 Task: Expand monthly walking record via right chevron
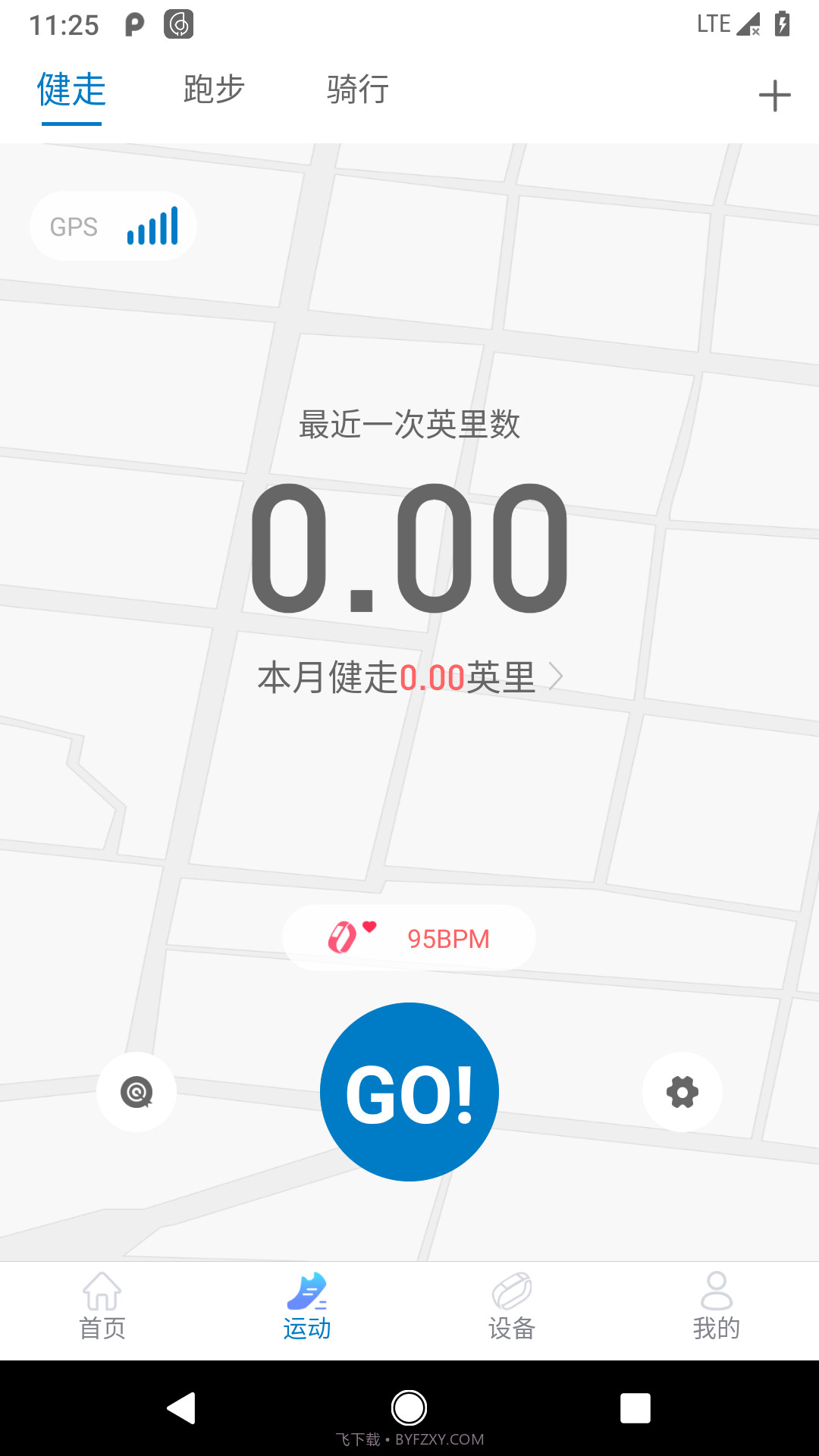point(559,677)
